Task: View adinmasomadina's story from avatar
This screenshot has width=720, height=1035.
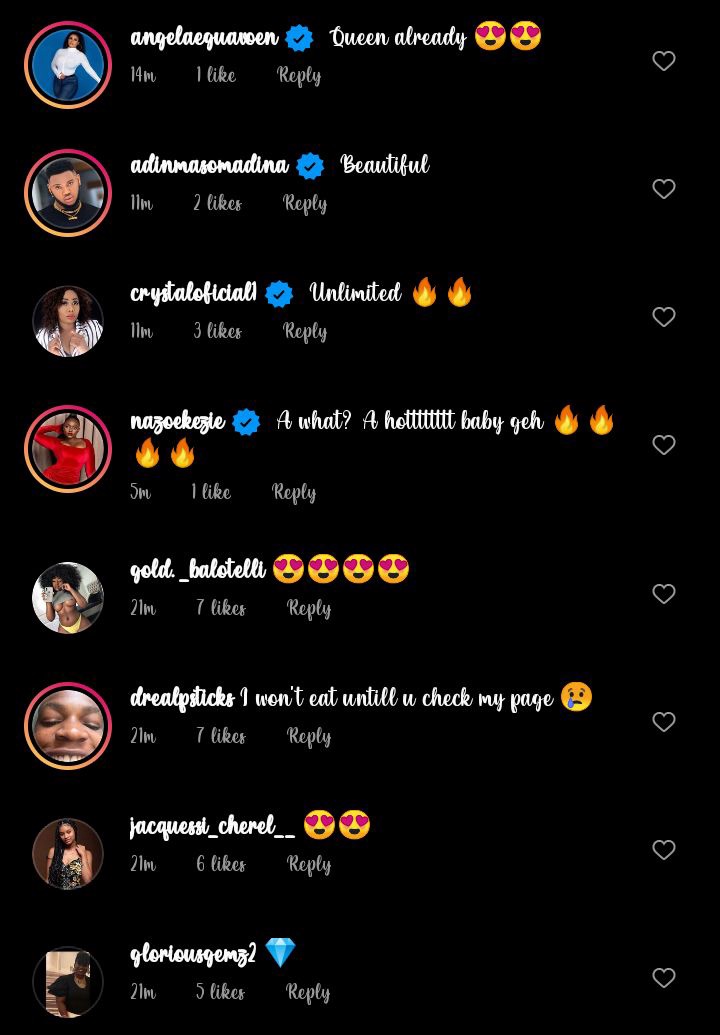Action: point(68,193)
